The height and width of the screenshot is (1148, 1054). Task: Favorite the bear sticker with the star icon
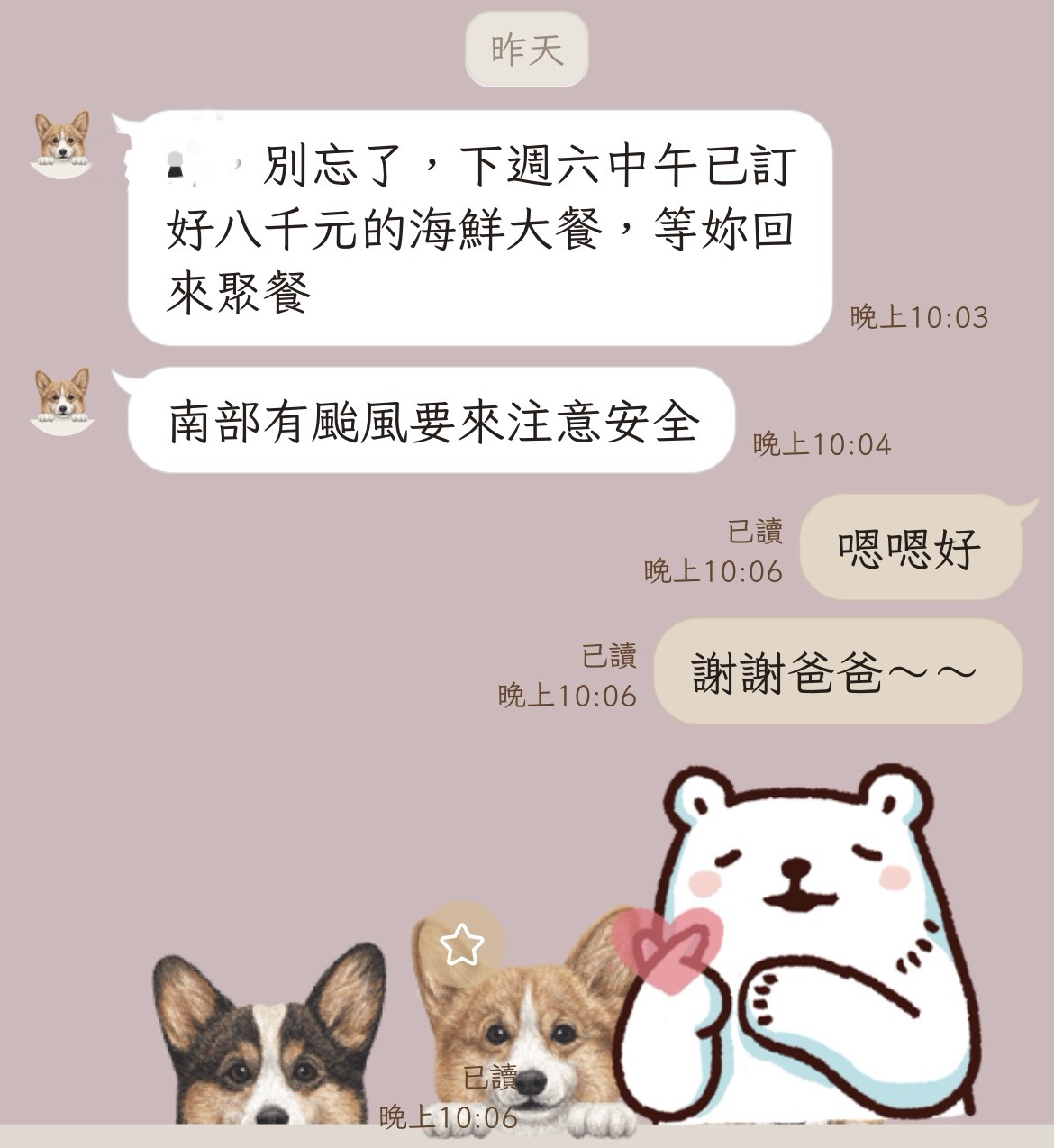461,944
